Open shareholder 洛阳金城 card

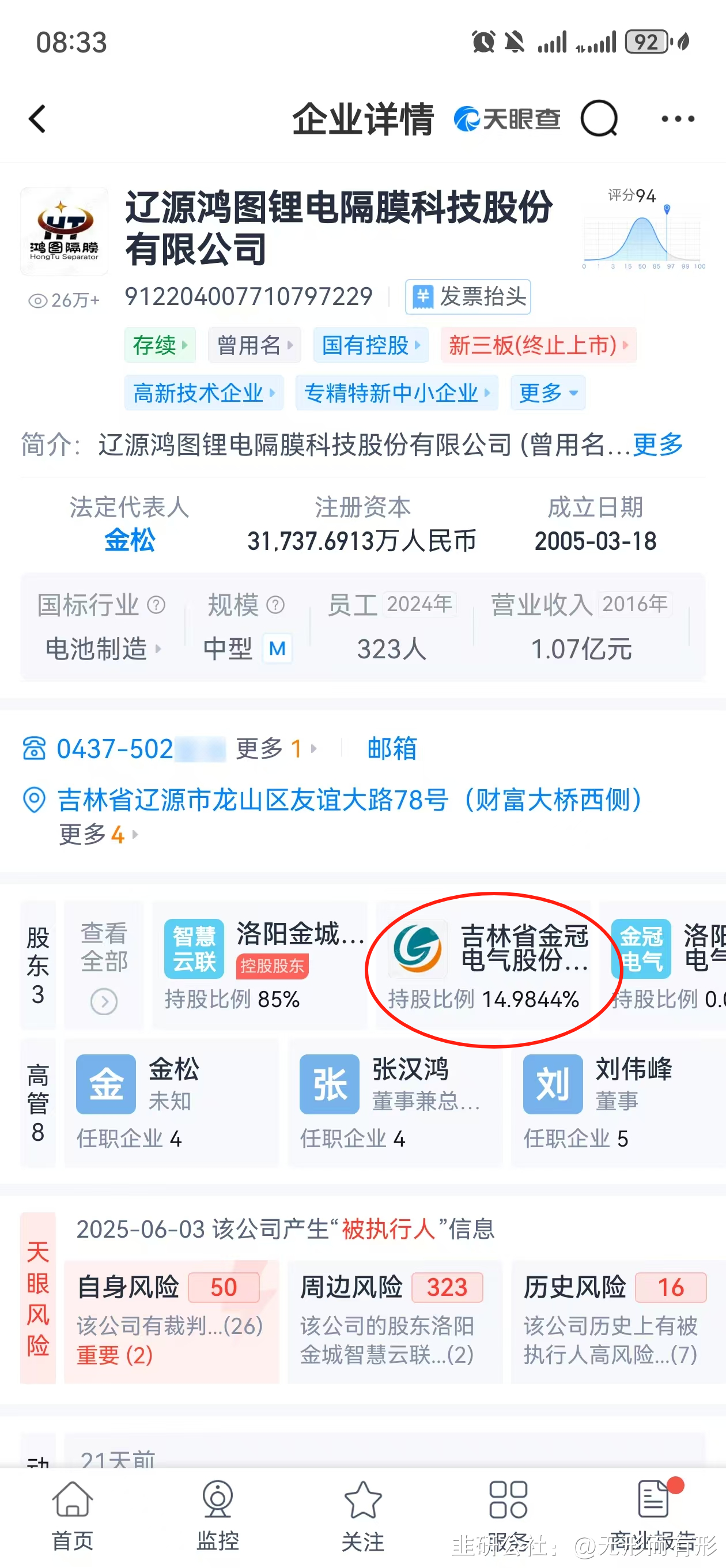260,965
